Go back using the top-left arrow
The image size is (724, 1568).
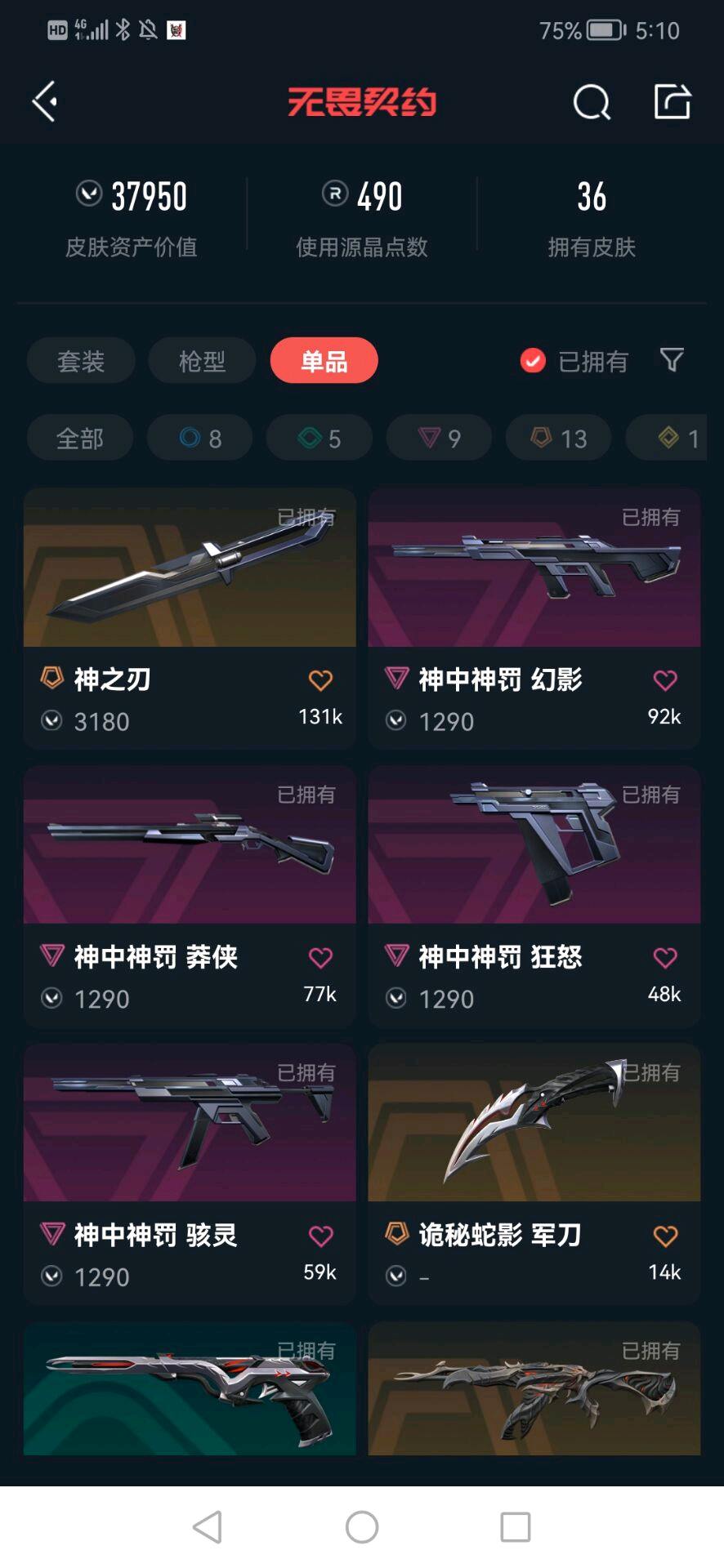tap(45, 101)
